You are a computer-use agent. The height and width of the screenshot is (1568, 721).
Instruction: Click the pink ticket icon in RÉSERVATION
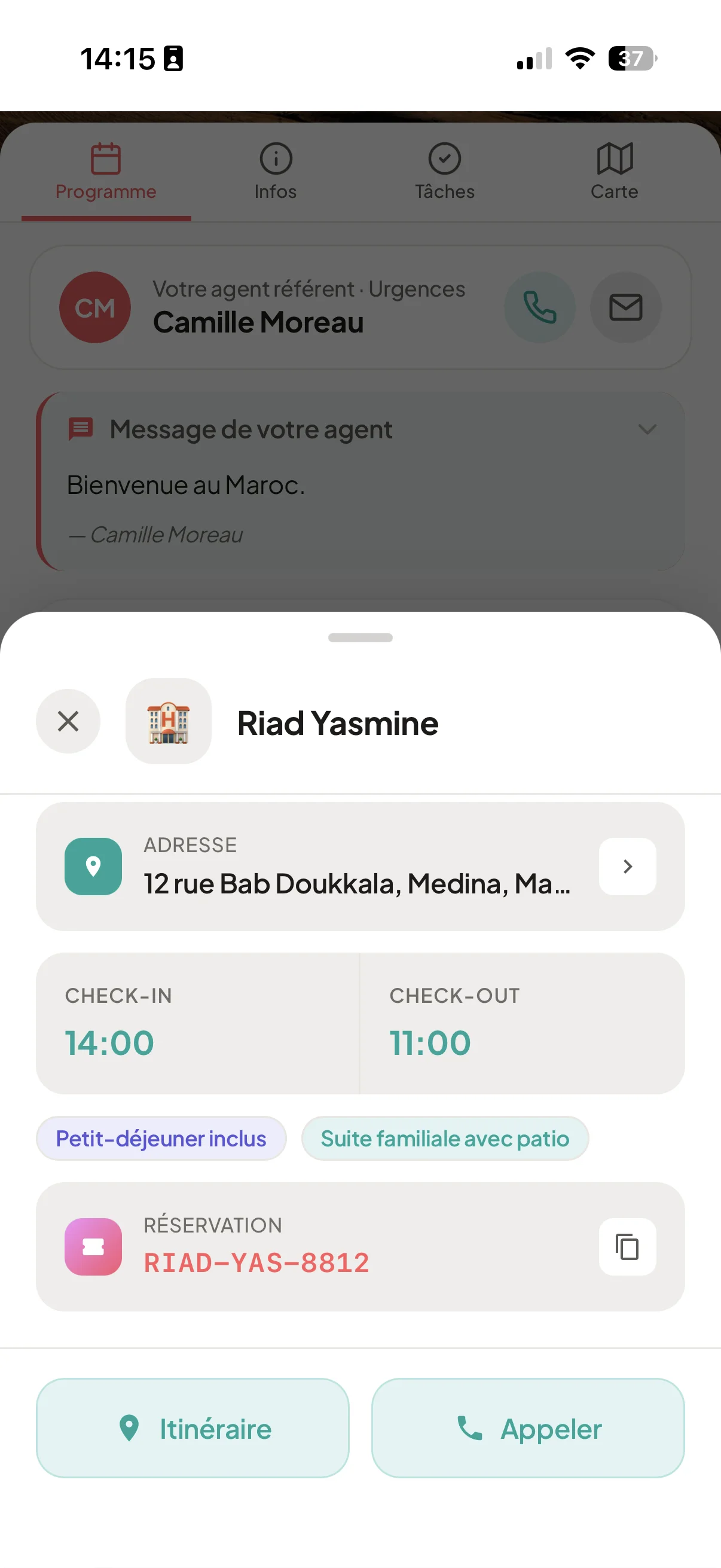pos(93,1247)
